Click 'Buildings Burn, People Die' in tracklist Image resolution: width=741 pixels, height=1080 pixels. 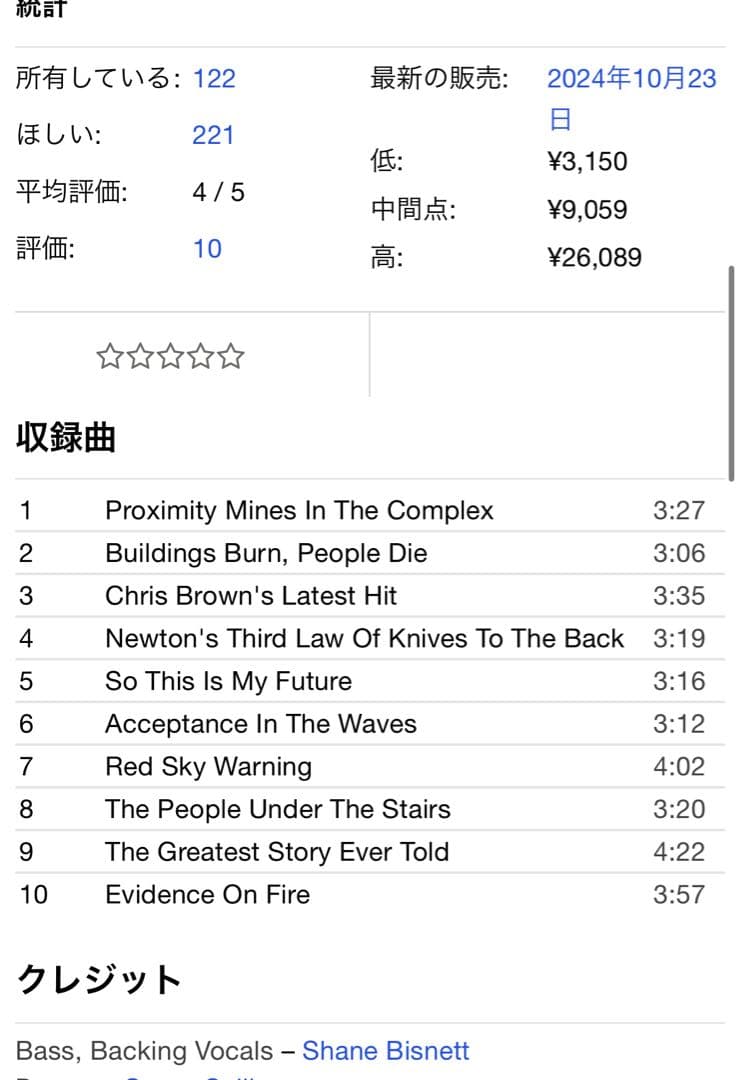[266, 553]
